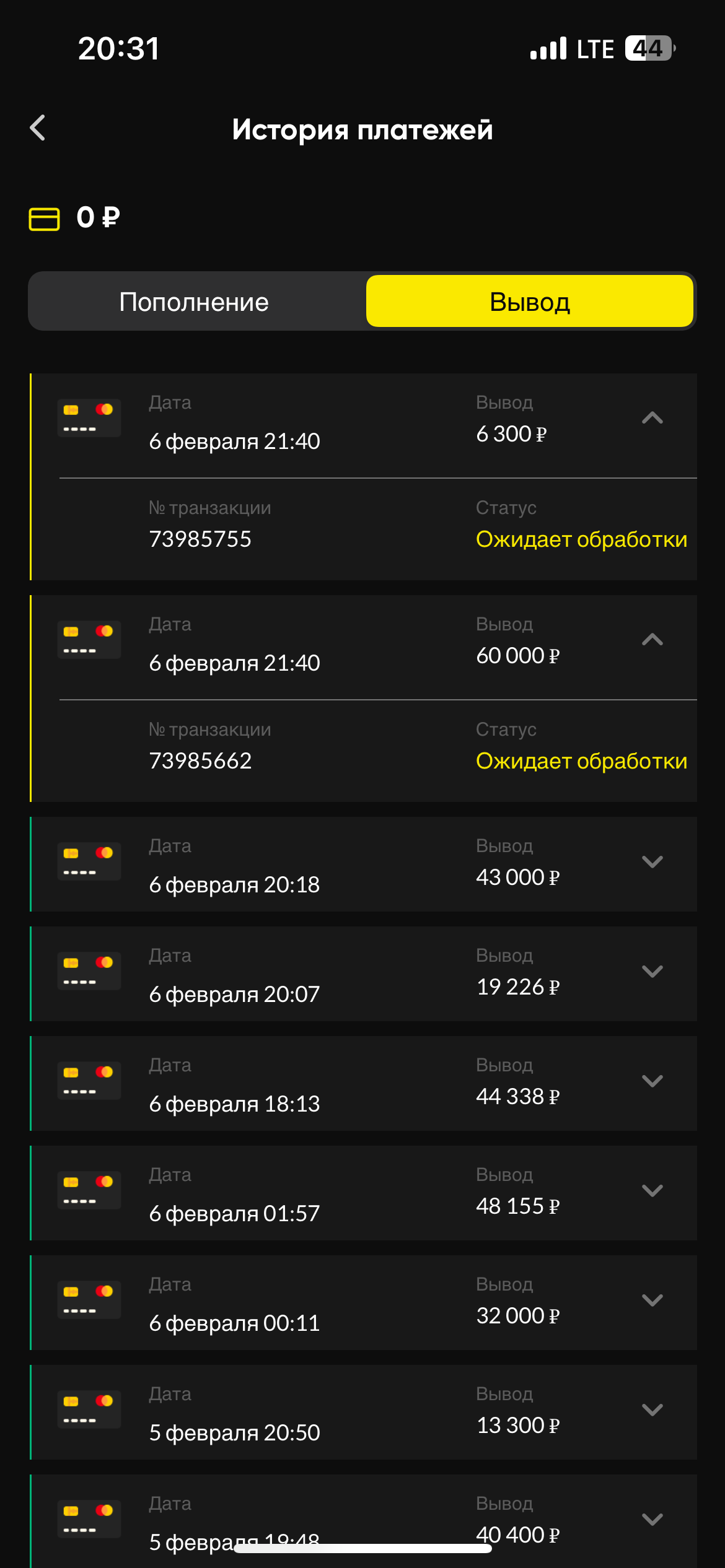The height and width of the screenshot is (1568, 725).
Task: Expand the 43 000 ₽ withdrawal
Action: (x=652, y=862)
